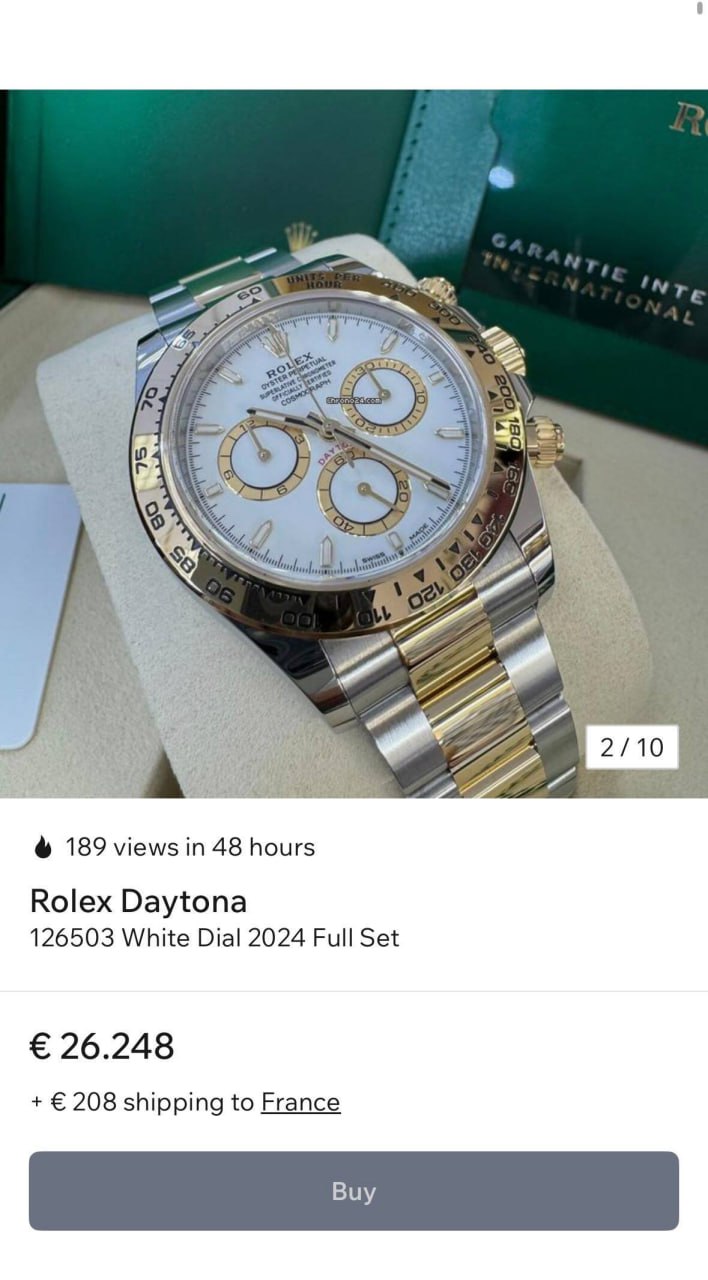
Task: Tap the Buy button
Action: pyautogui.click(x=353, y=1191)
